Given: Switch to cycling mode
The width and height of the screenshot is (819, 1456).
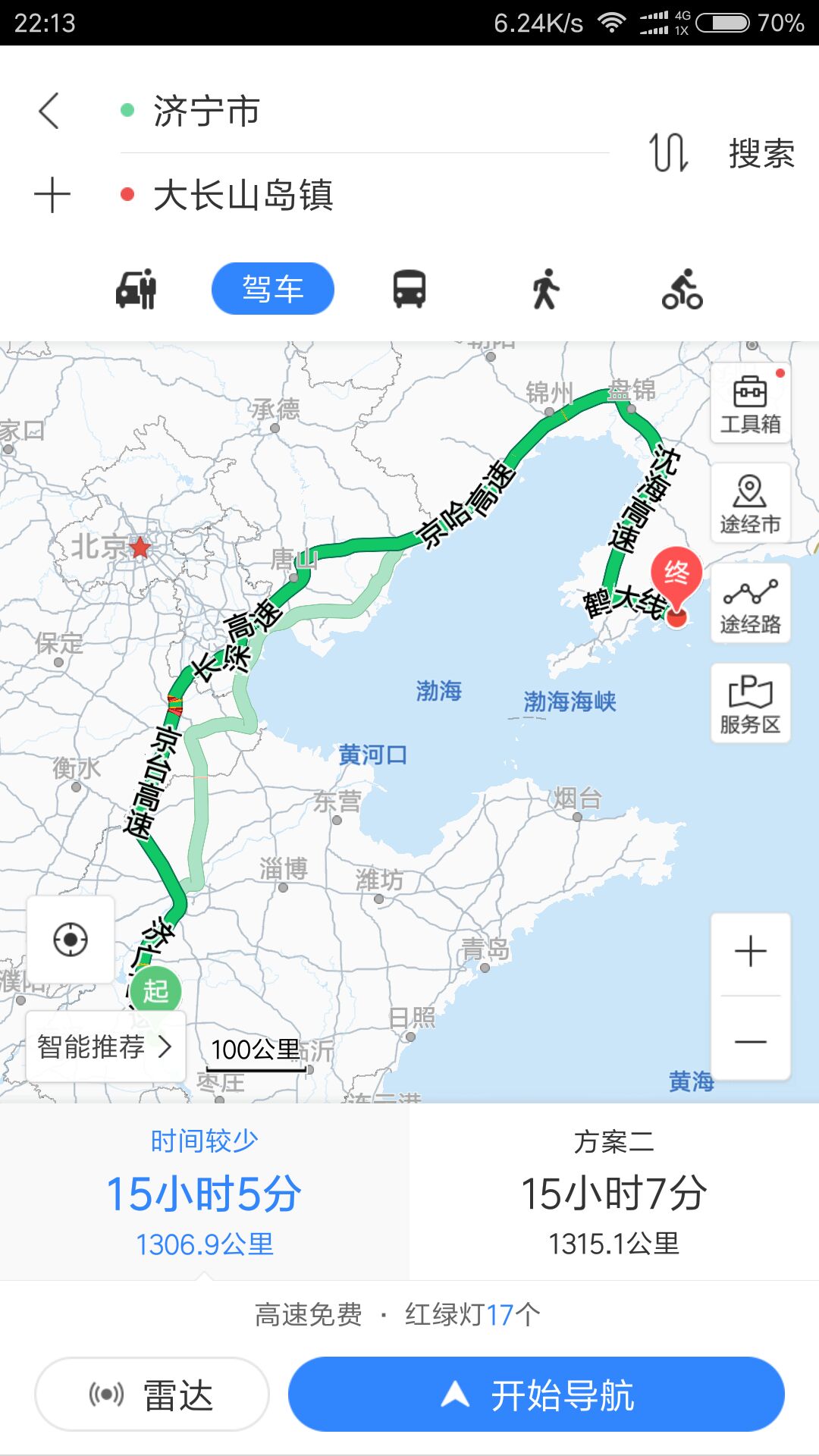Looking at the screenshot, I should pos(682,289).
